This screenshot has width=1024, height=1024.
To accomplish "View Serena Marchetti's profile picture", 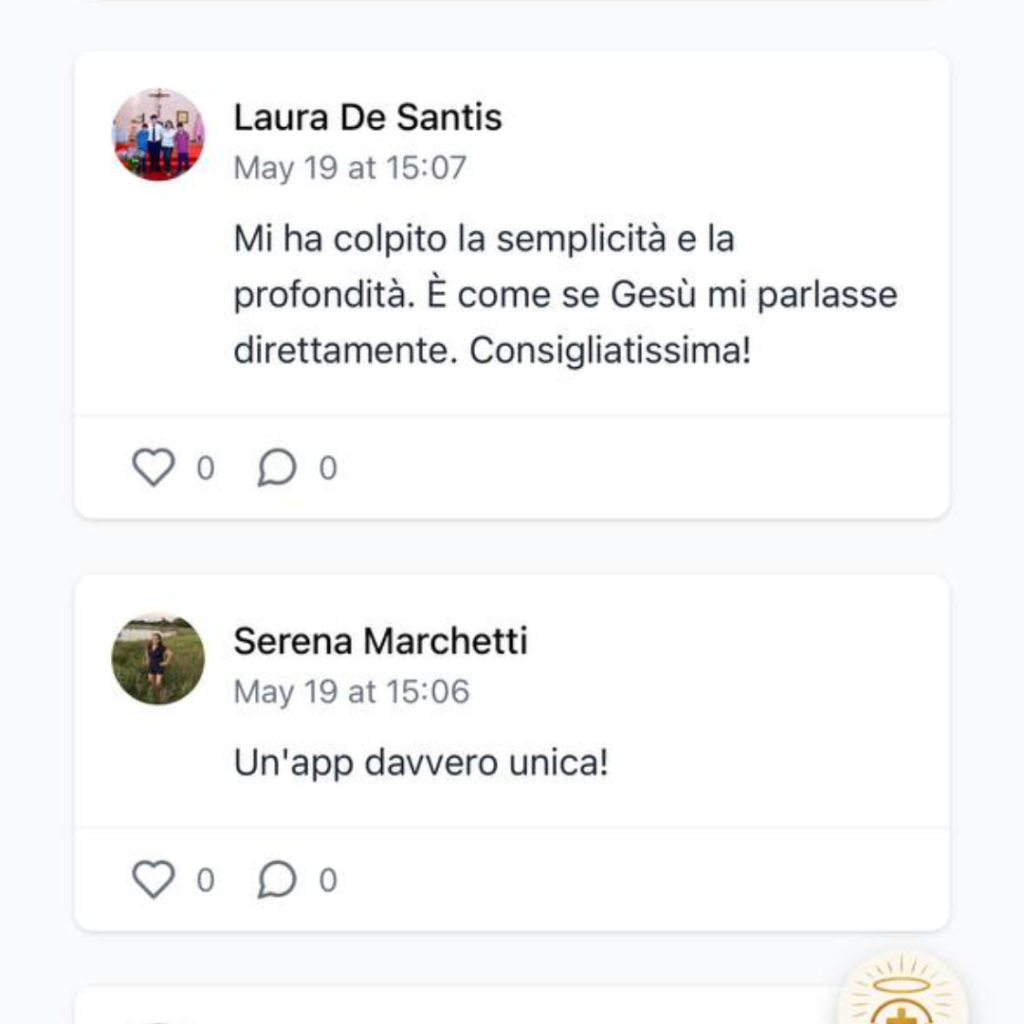I will [158, 658].
